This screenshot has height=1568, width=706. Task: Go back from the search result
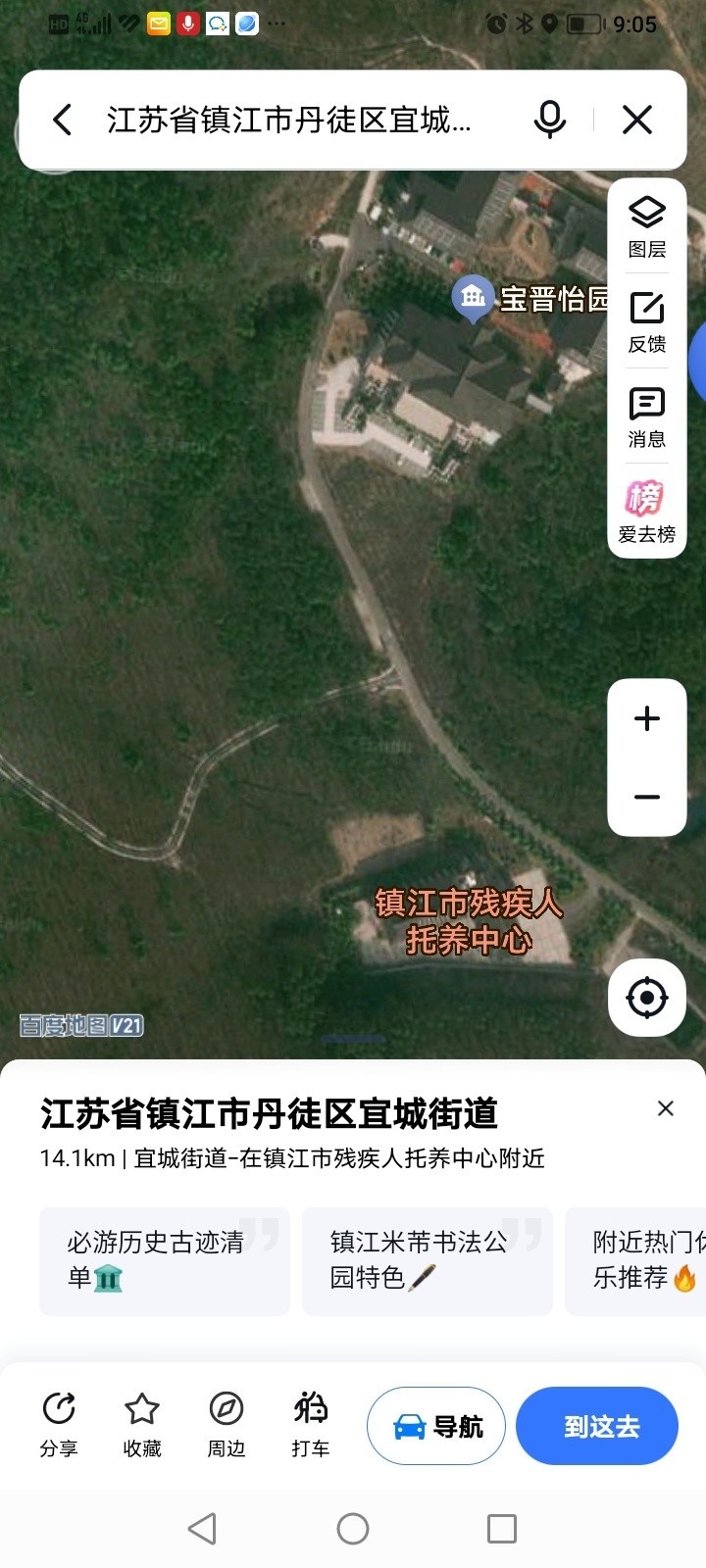[63, 121]
